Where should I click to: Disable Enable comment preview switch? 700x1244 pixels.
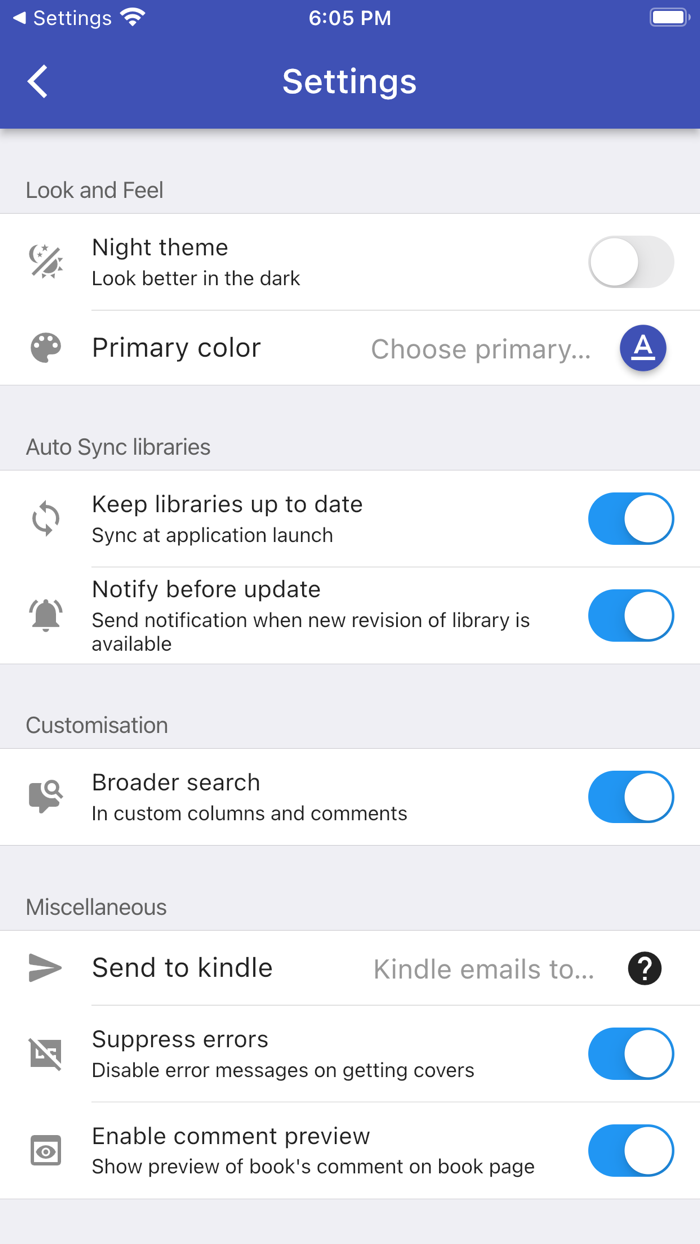630,1150
